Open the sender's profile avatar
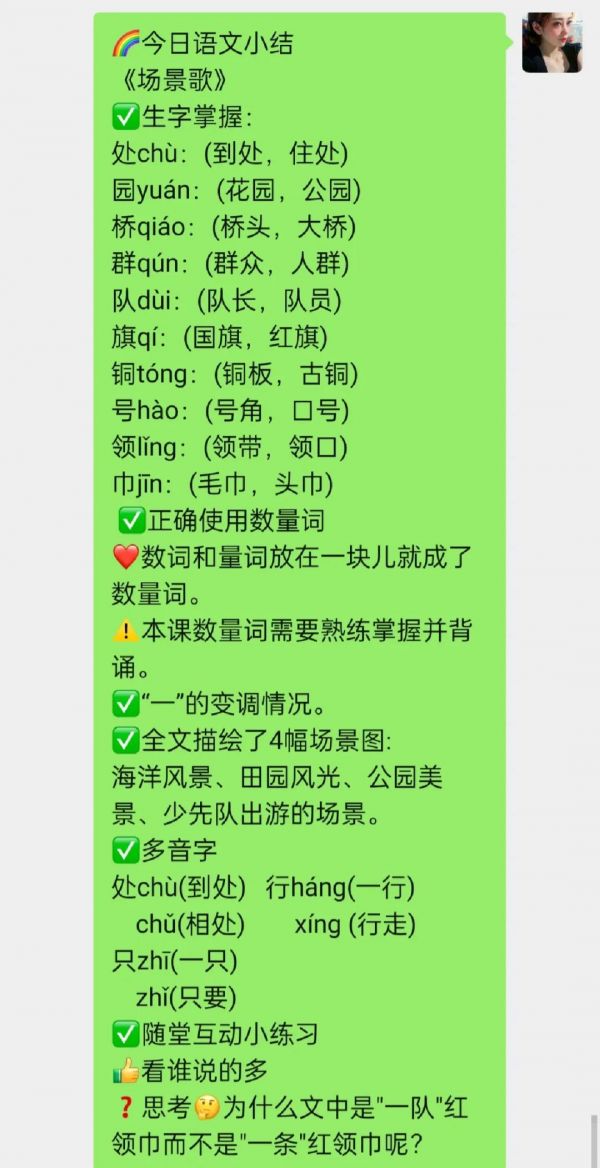 pyautogui.click(x=552, y=42)
